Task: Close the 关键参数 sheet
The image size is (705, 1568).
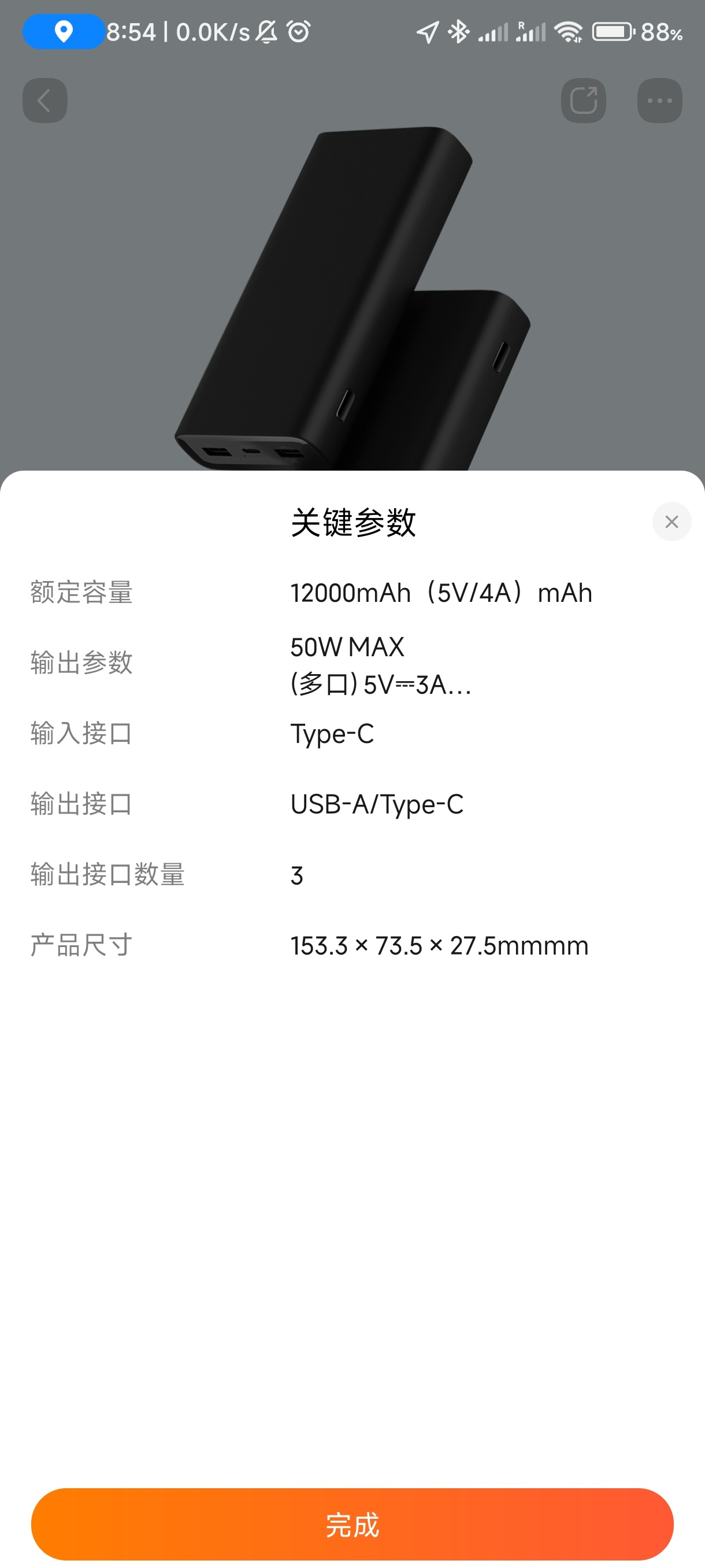Action: click(671, 522)
